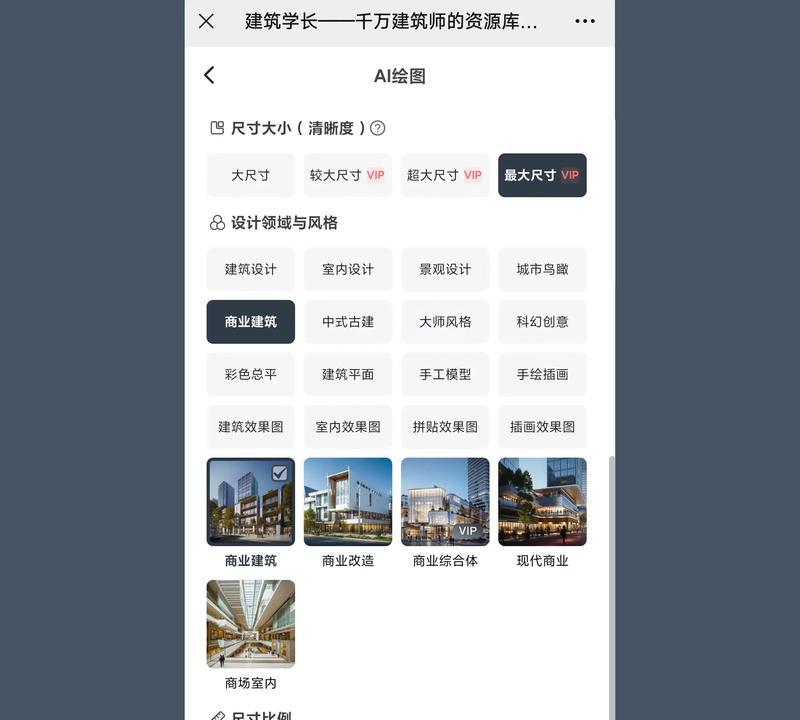
Task: Select the 建筑设计 design field
Action: (250, 269)
